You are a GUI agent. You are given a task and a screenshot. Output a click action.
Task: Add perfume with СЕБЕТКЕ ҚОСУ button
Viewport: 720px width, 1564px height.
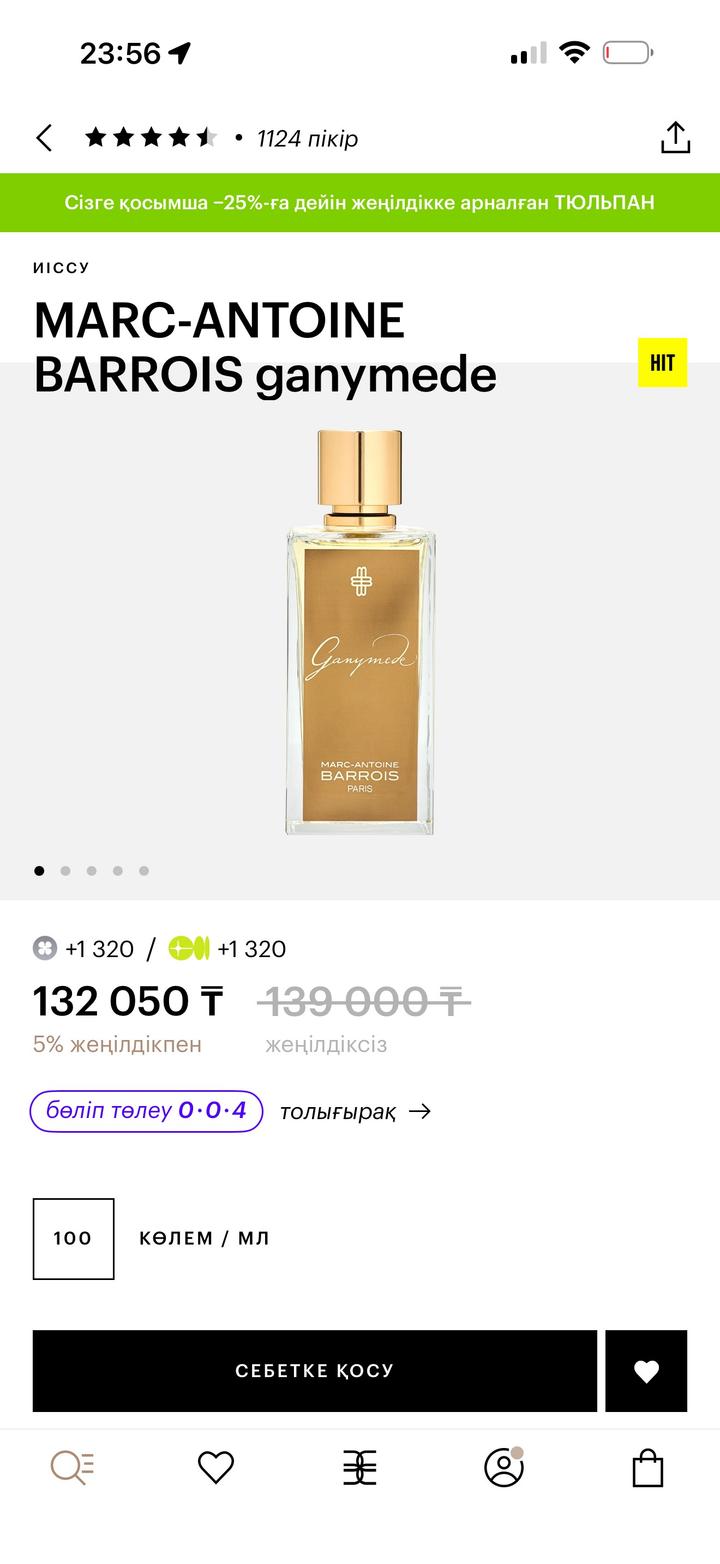pyautogui.click(x=315, y=1371)
